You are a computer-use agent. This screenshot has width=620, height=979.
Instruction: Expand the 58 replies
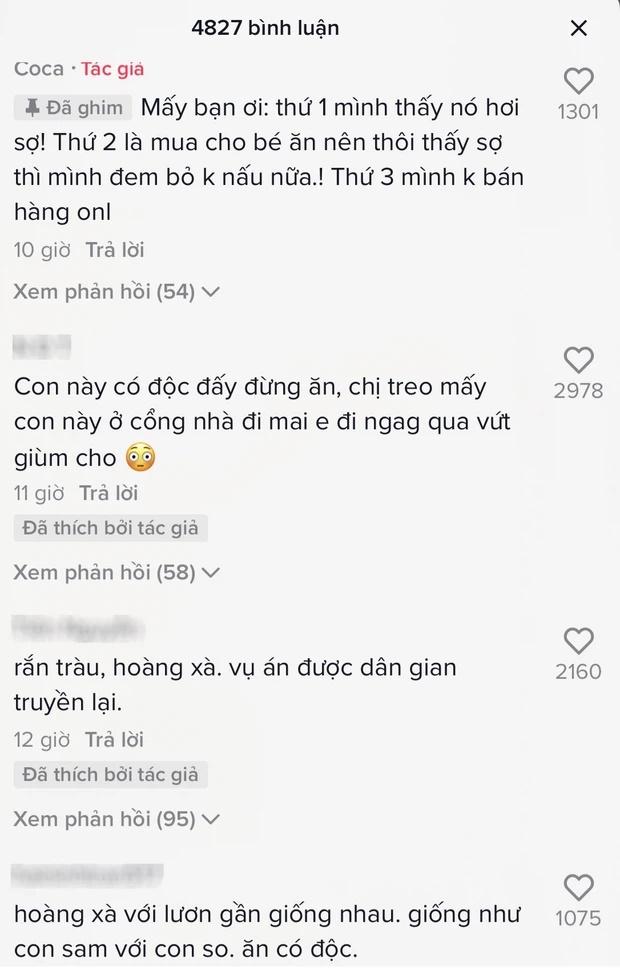pyautogui.click(x=117, y=573)
